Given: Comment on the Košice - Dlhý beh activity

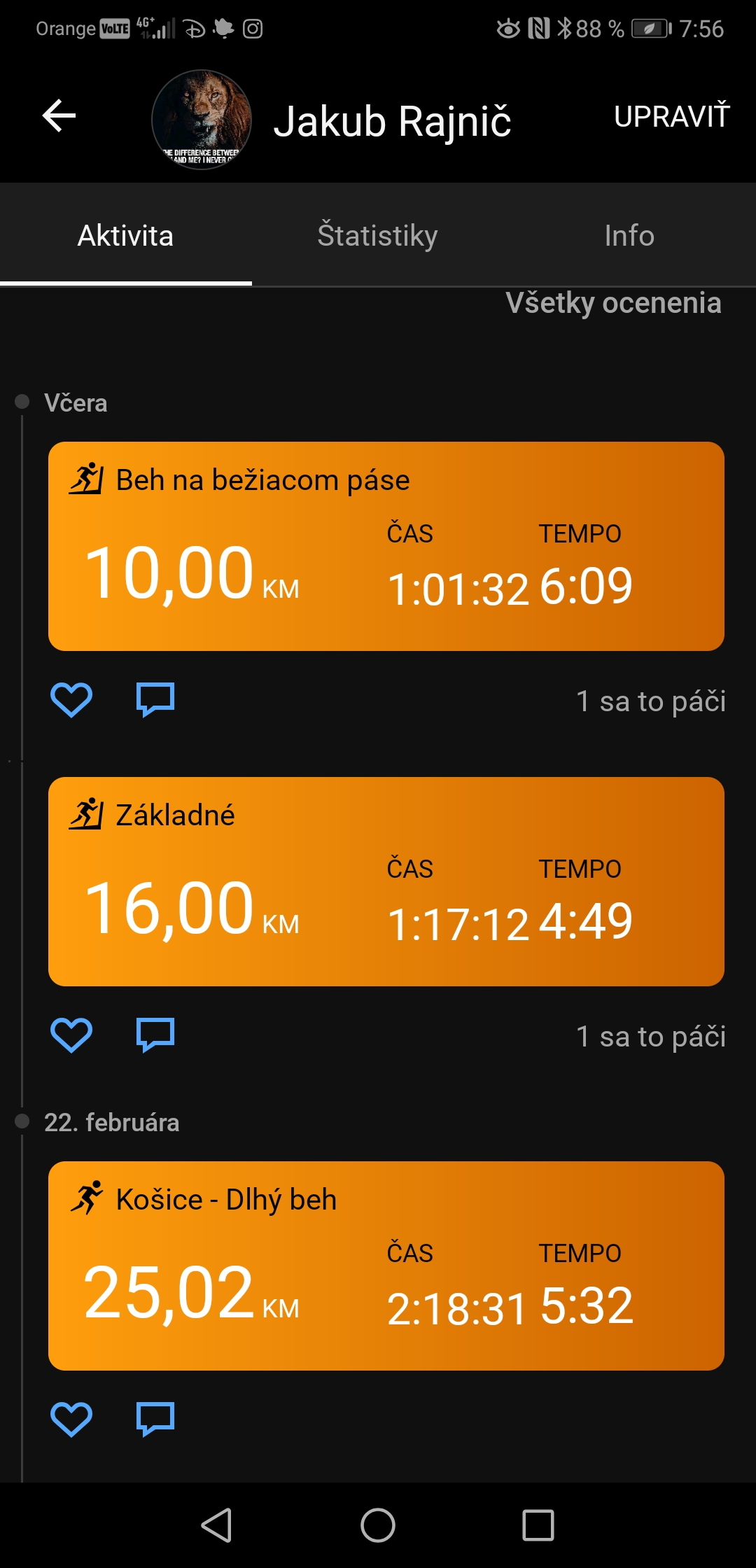Looking at the screenshot, I should [x=155, y=1419].
